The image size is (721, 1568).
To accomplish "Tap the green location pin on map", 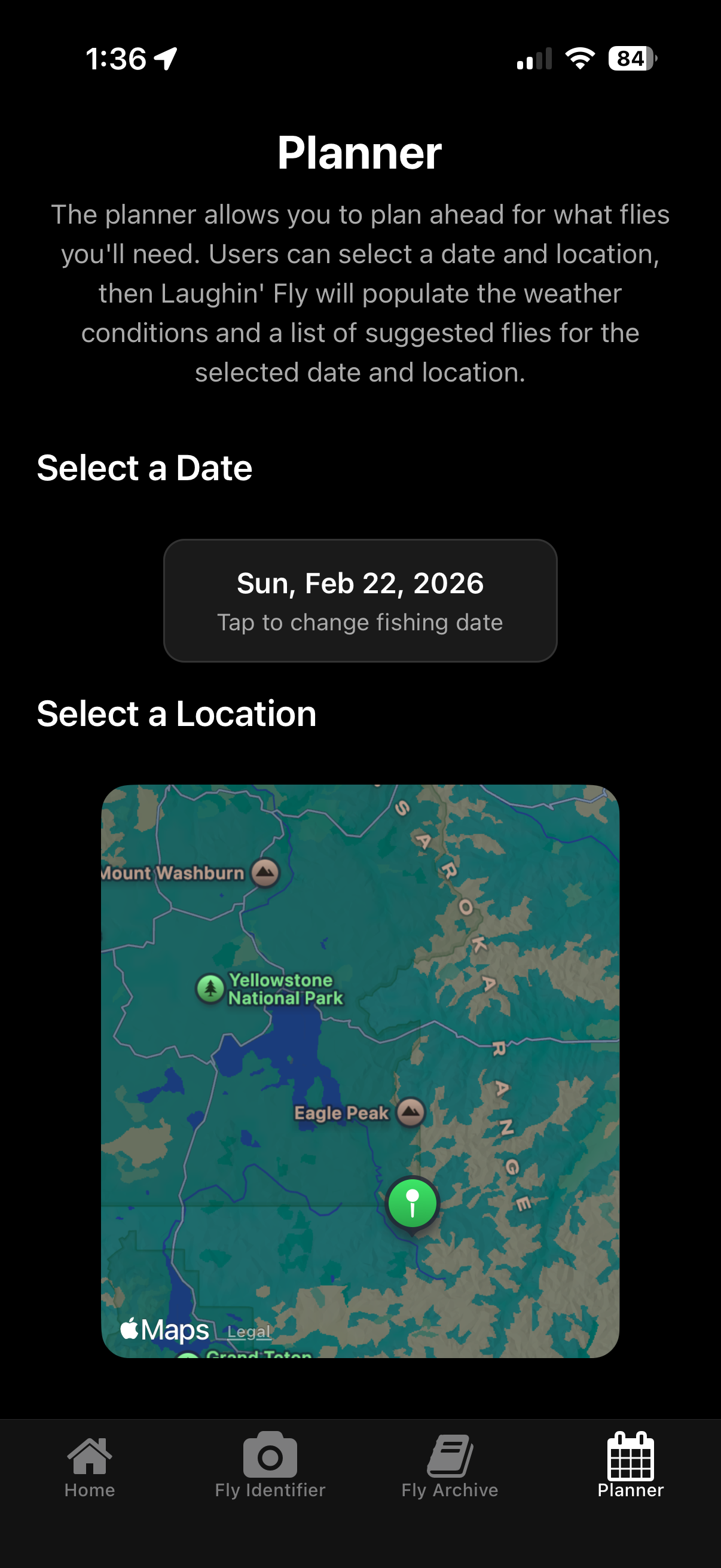I will click(x=413, y=1203).
